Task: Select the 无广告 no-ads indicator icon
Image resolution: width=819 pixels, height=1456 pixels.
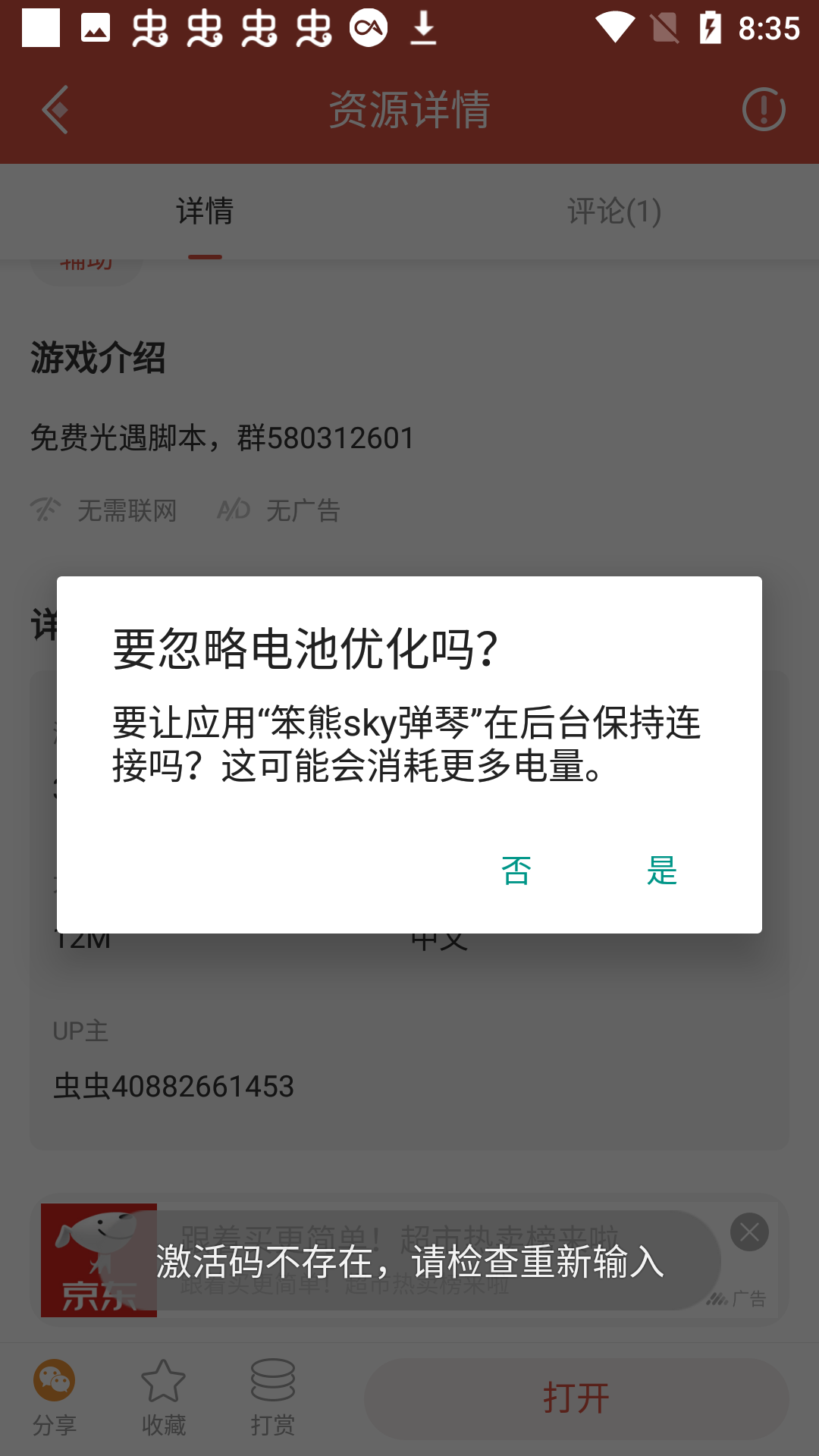Action: point(233,510)
